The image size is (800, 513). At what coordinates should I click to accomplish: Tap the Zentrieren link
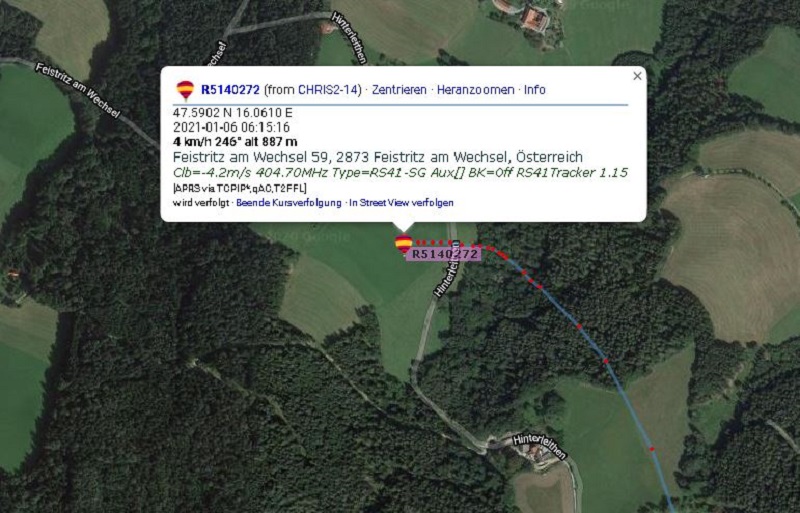click(400, 90)
